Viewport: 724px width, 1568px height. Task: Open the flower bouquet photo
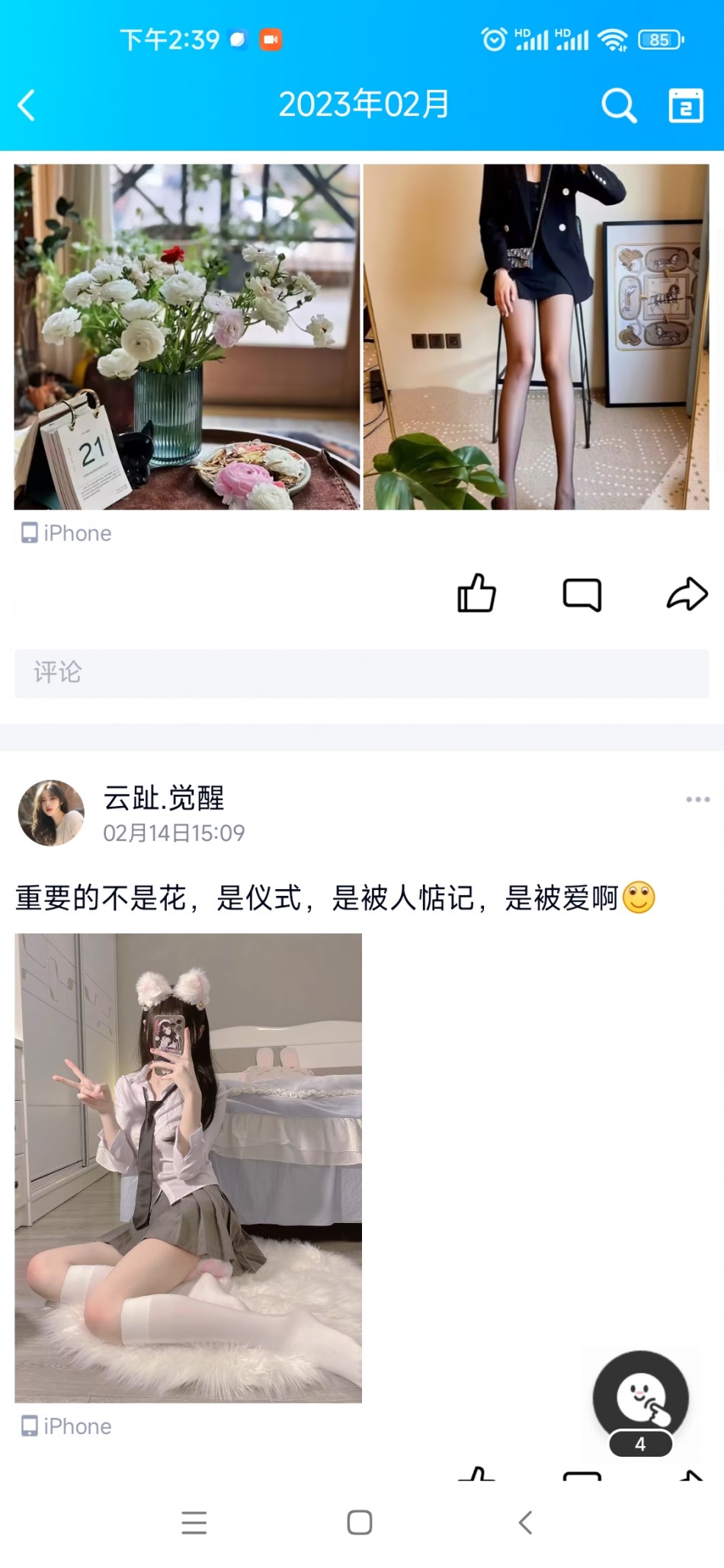[x=187, y=337]
